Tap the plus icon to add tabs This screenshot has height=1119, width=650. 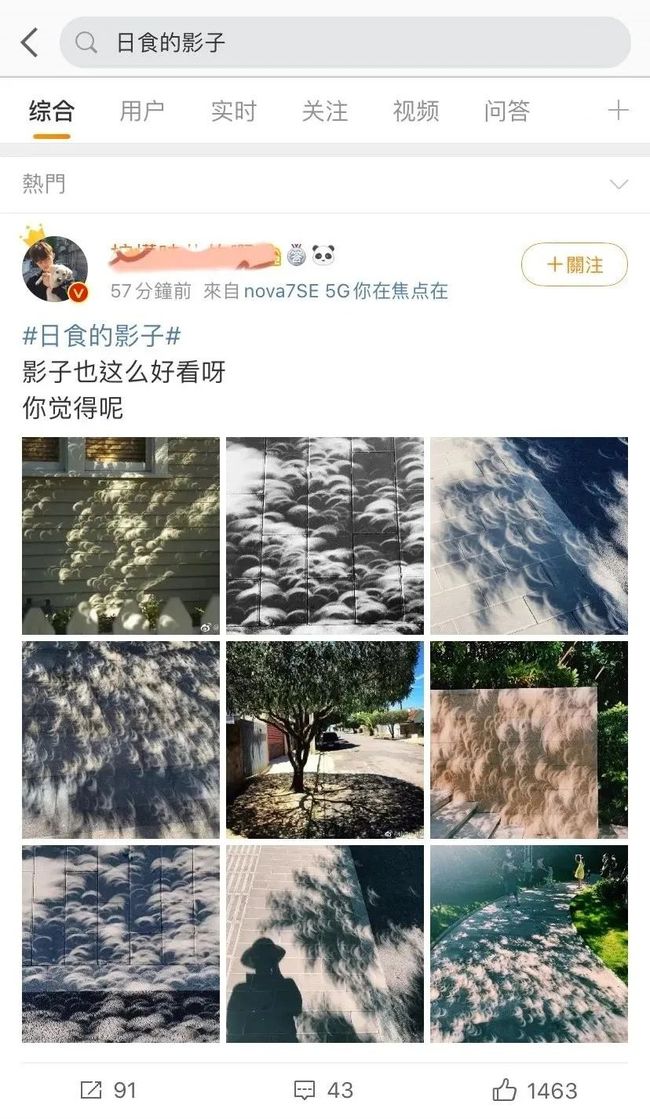pos(618,111)
